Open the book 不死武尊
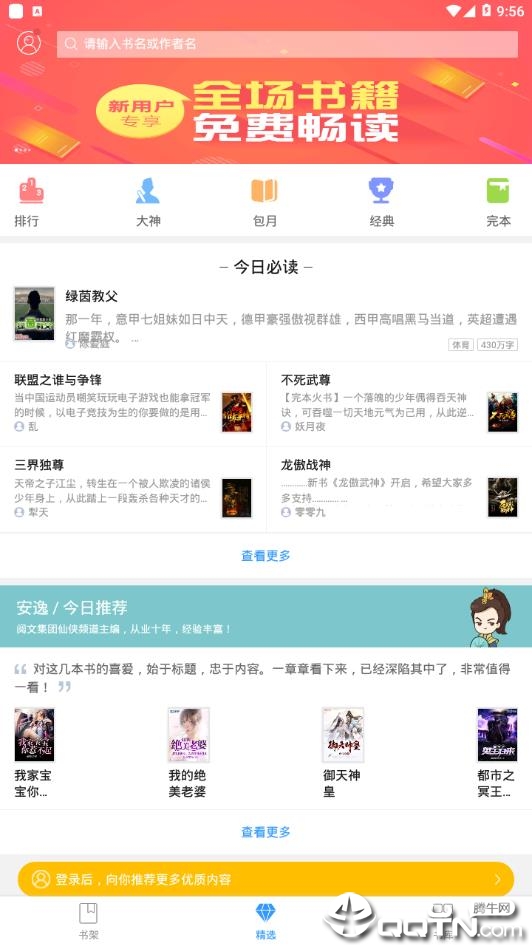This screenshot has width=532, height=946. click(399, 404)
